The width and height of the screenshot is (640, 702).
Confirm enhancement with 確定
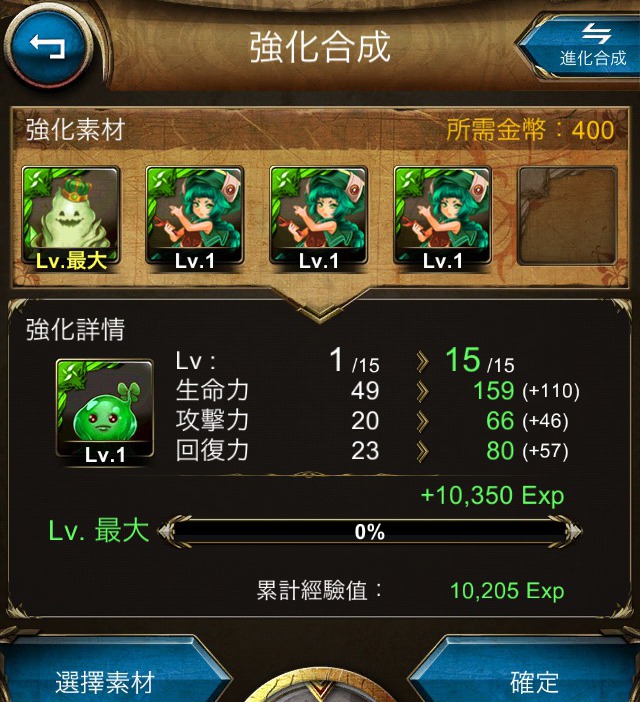534,678
